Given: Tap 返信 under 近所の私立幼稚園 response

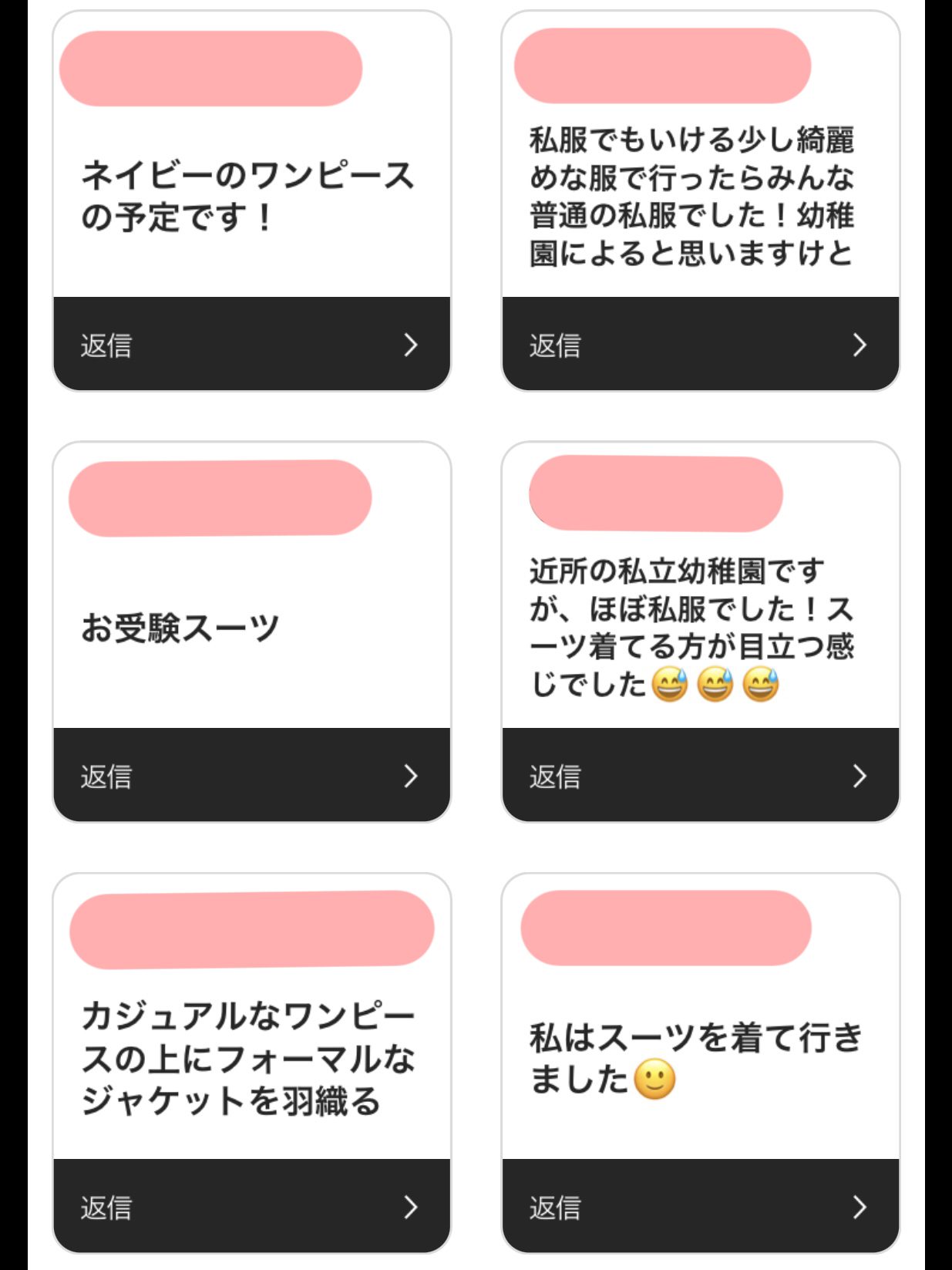Looking at the screenshot, I should pos(700,775).
